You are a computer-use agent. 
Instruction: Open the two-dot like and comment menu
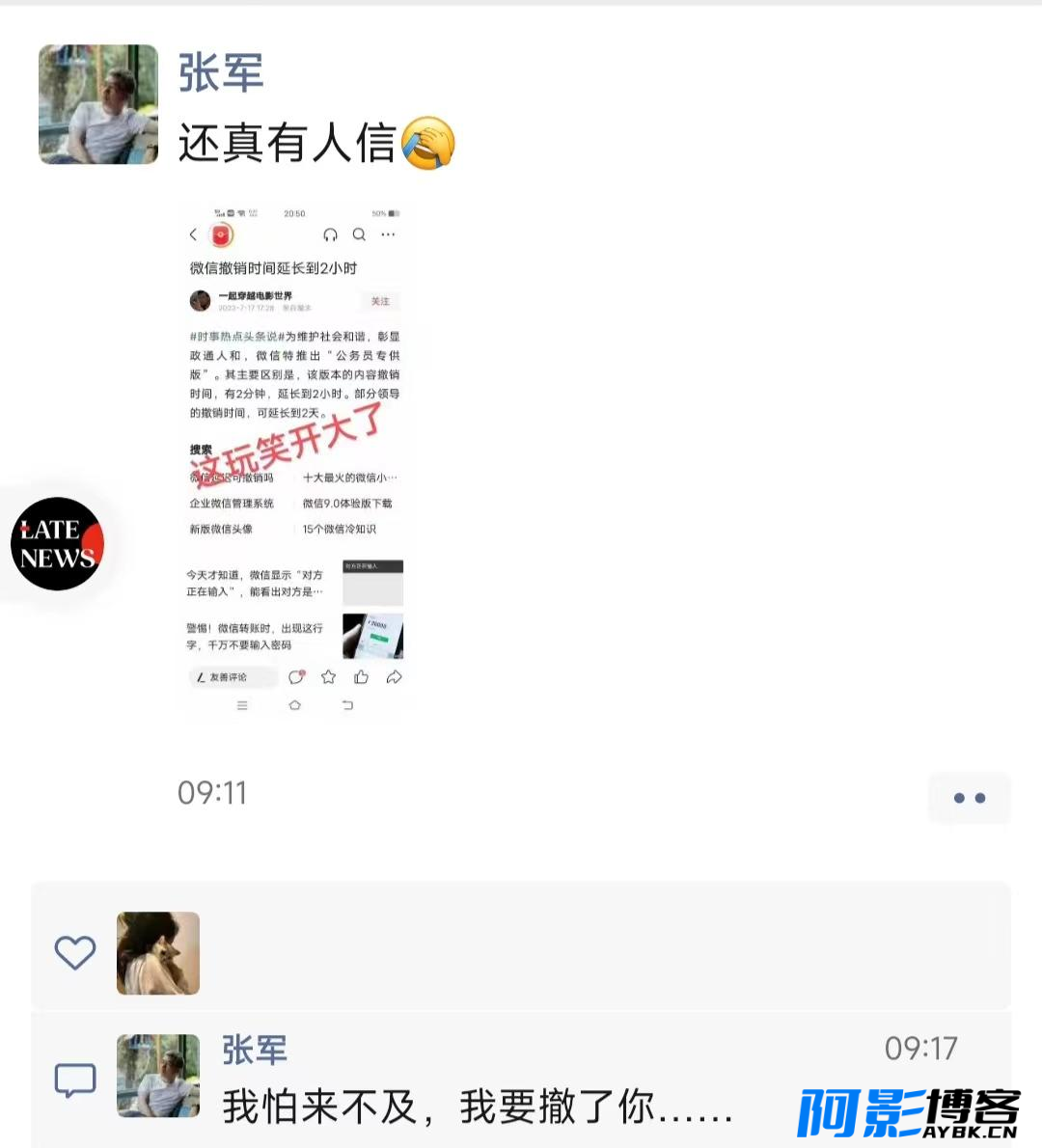969,798
